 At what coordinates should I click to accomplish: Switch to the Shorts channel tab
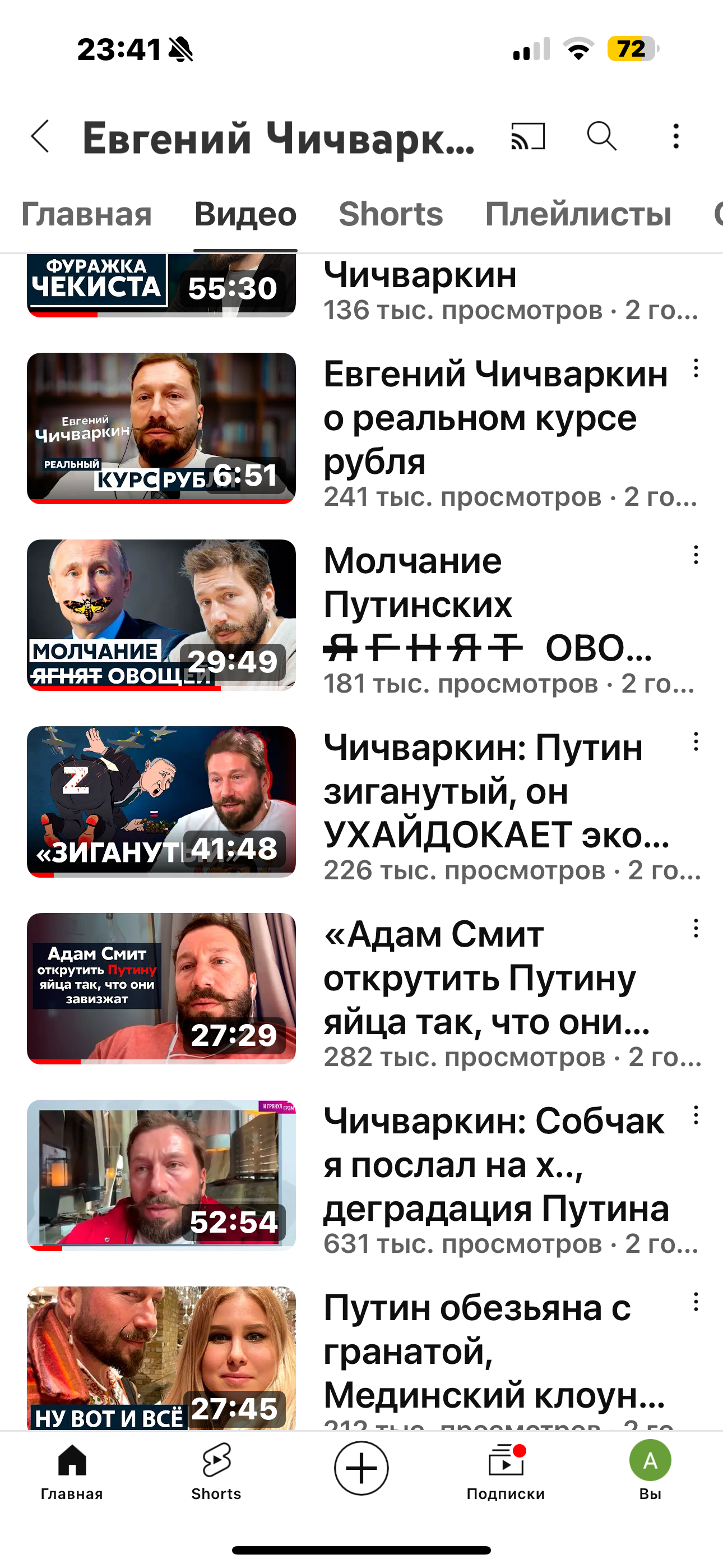[x=391, y=214]
